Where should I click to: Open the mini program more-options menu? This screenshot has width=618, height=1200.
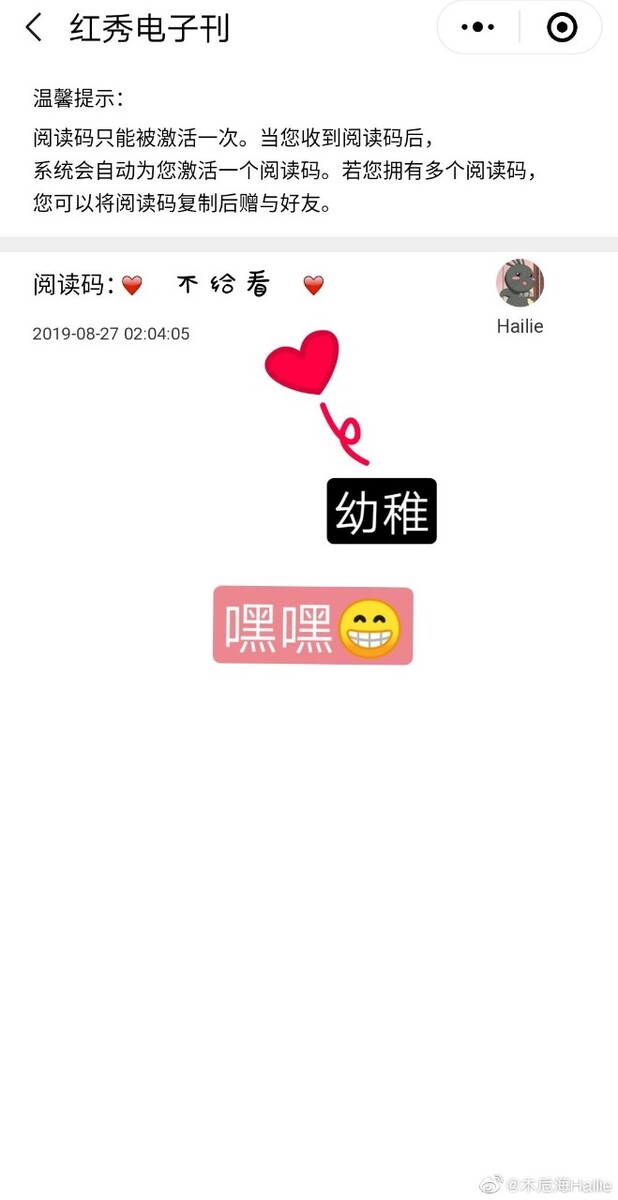(x=479, y=27)
